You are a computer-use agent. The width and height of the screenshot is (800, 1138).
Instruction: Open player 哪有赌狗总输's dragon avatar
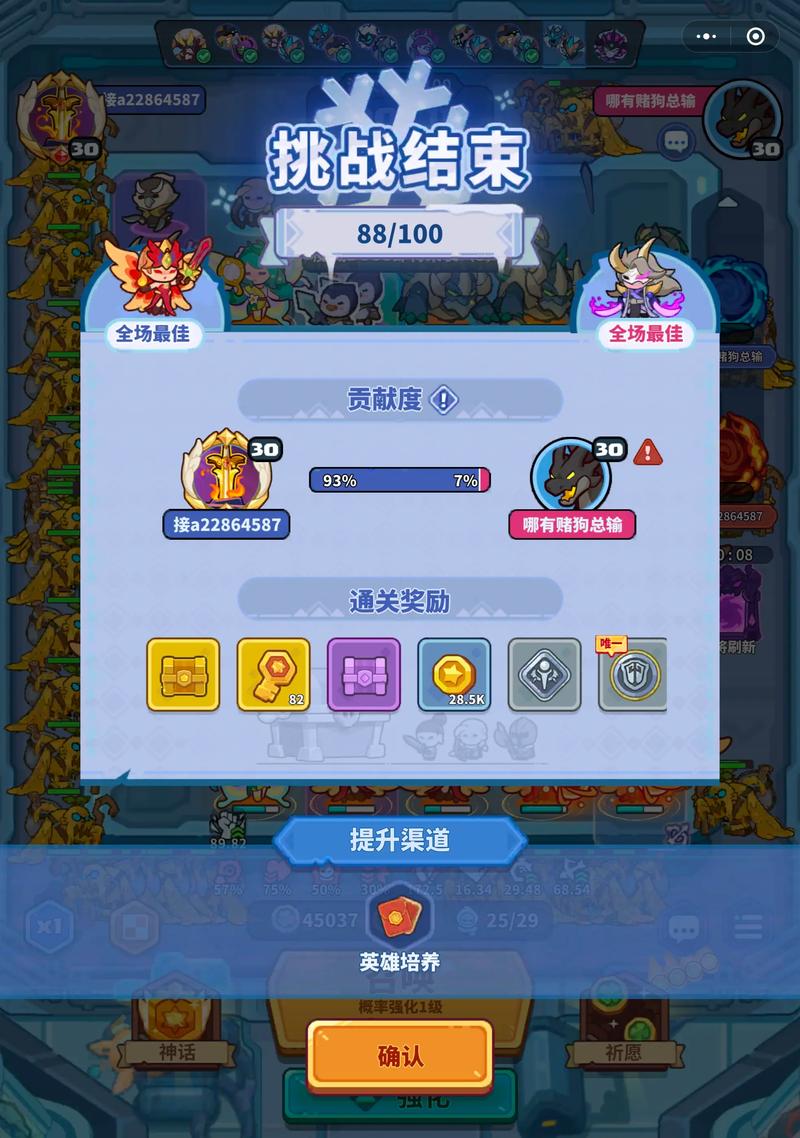570,475
